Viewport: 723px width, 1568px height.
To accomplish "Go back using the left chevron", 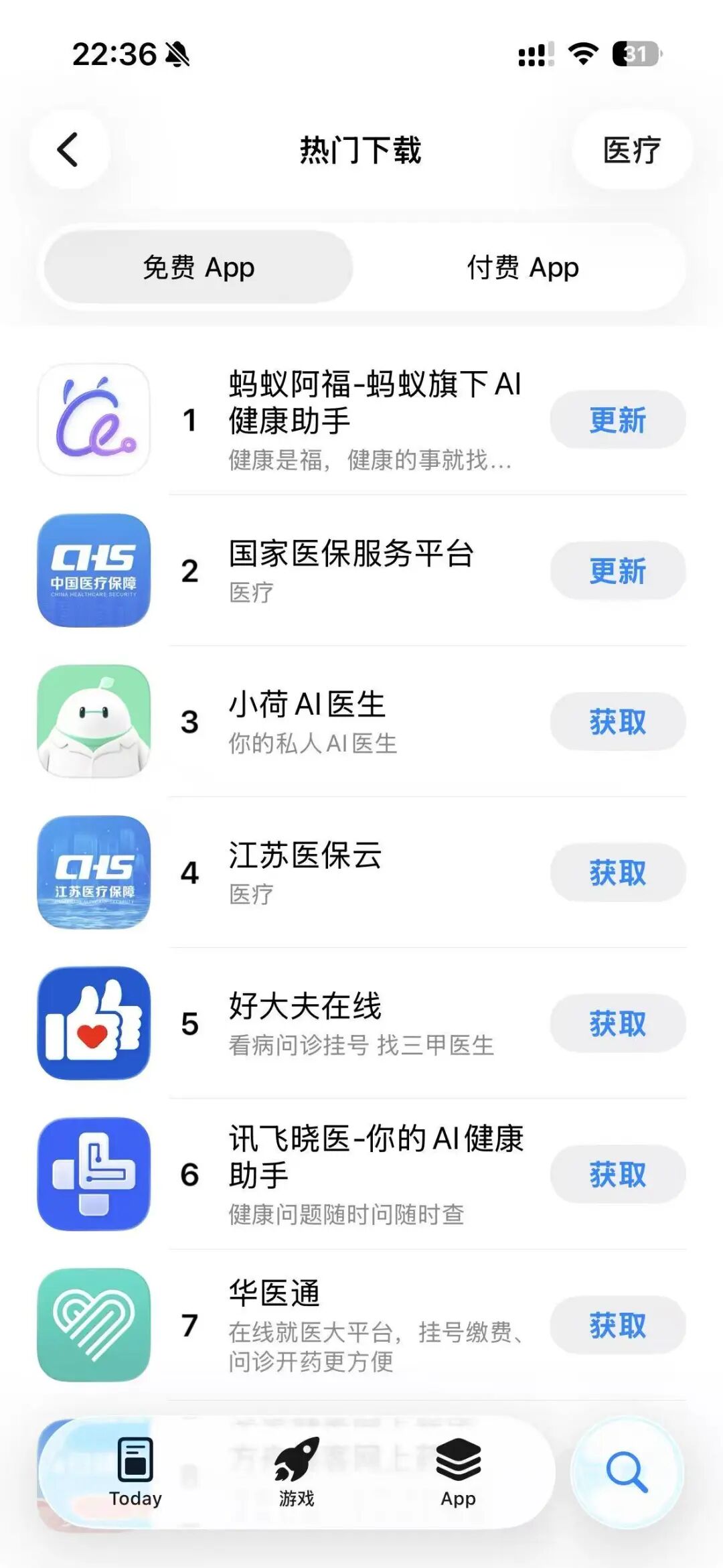I will pyautogui.click(x=68, y=149).
